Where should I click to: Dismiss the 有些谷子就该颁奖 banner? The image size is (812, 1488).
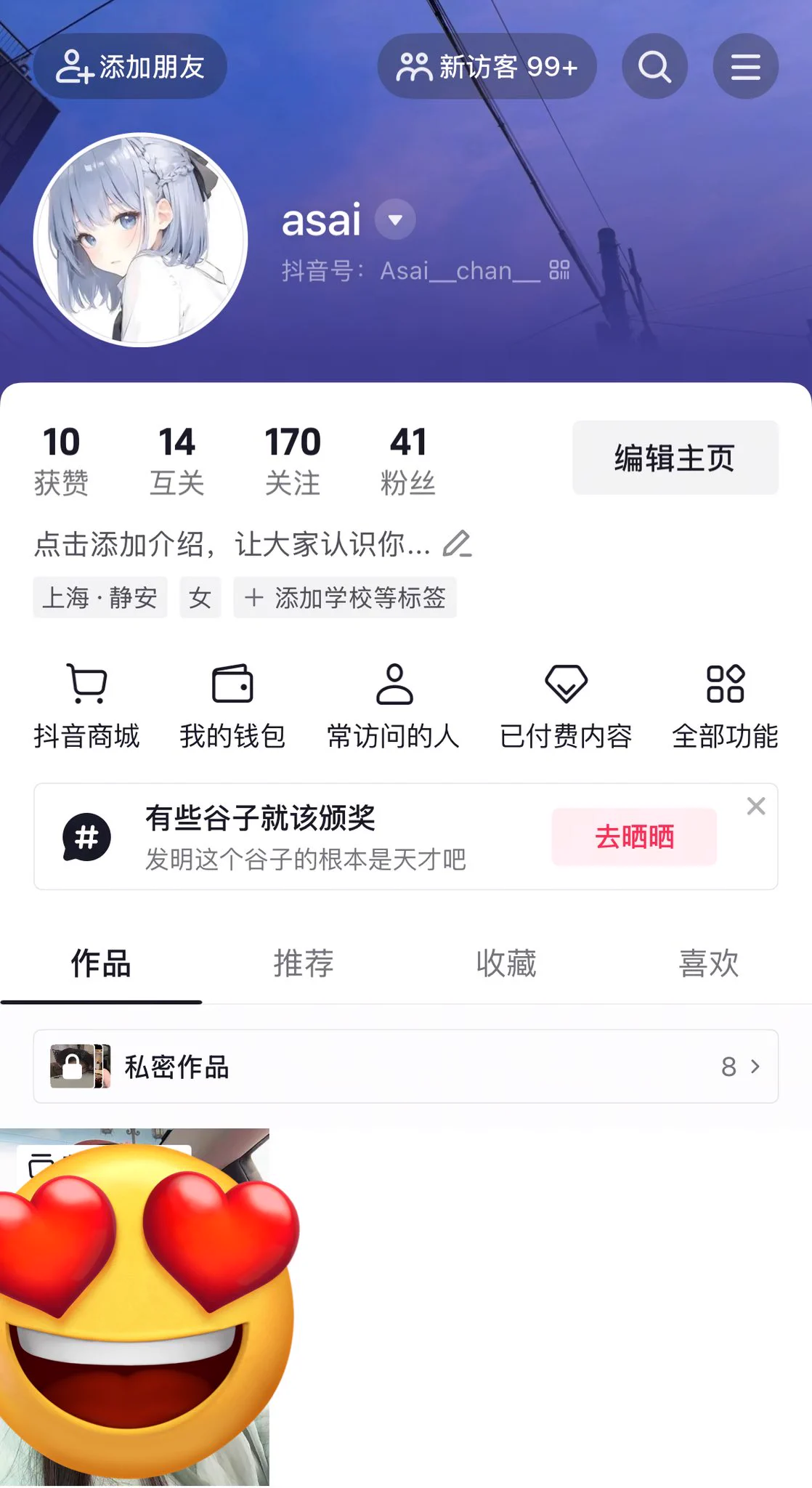[756, 806]
